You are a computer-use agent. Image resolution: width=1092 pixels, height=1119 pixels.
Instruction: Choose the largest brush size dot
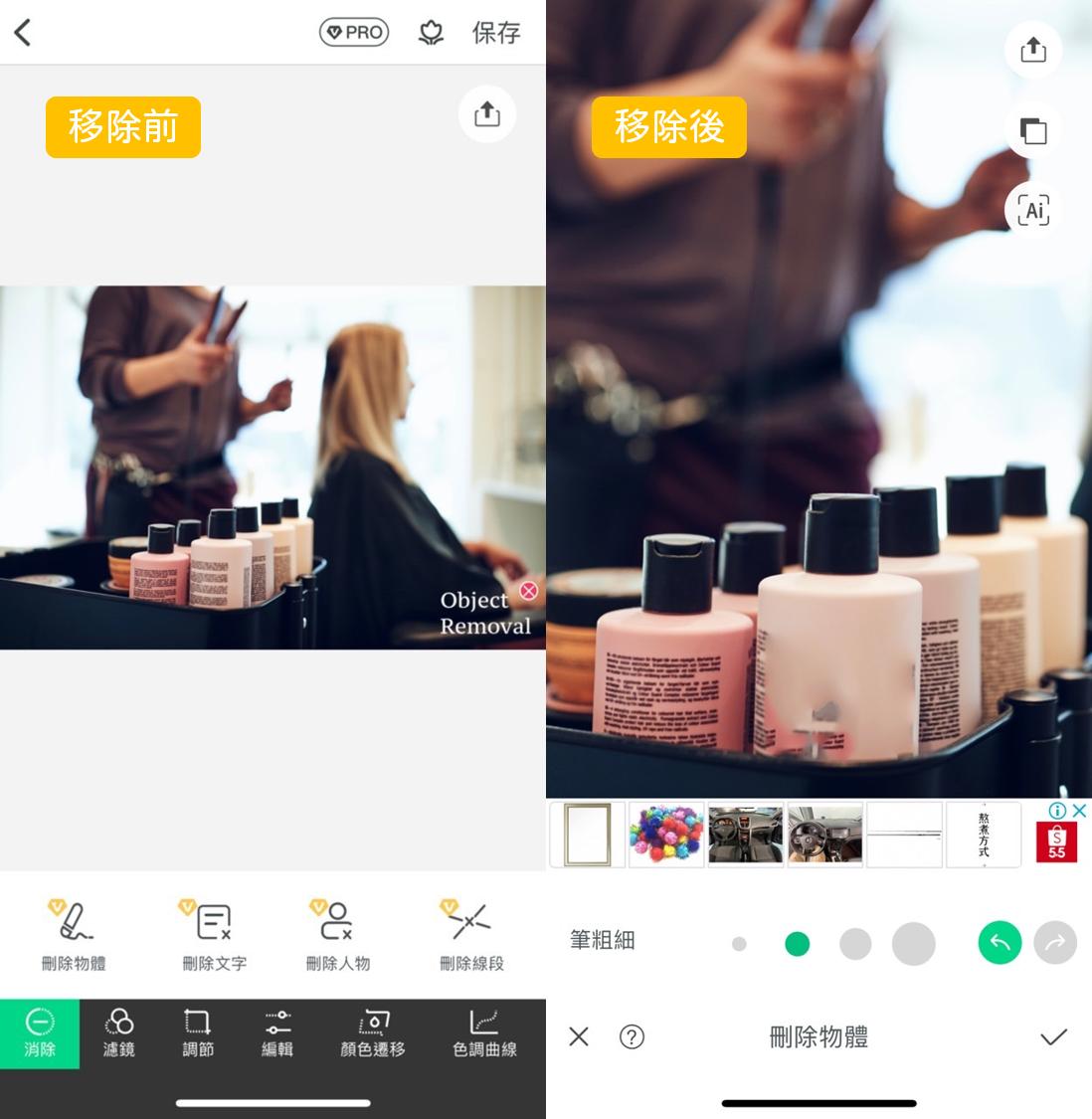click(913, 944)
